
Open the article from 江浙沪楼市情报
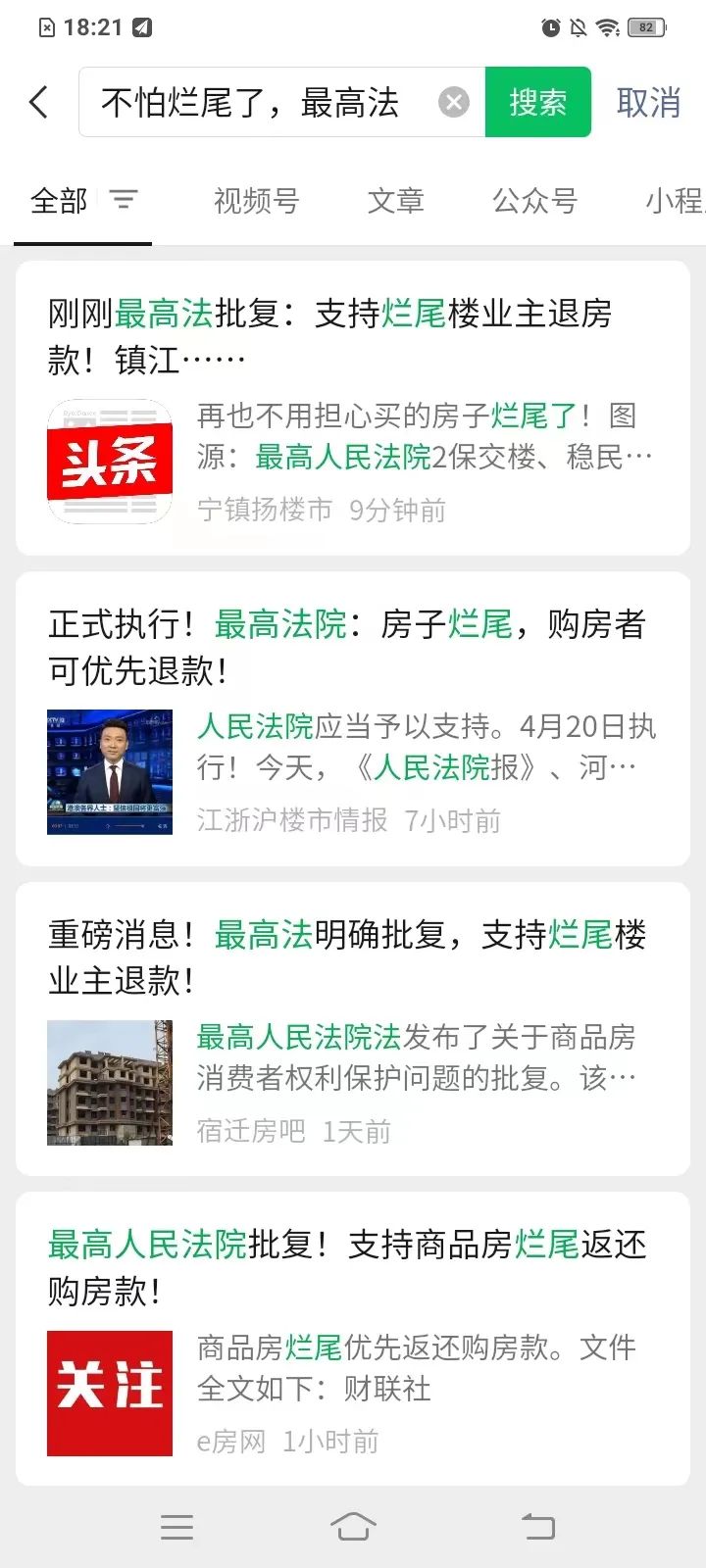pyautogui.click(x=353, y=719)
